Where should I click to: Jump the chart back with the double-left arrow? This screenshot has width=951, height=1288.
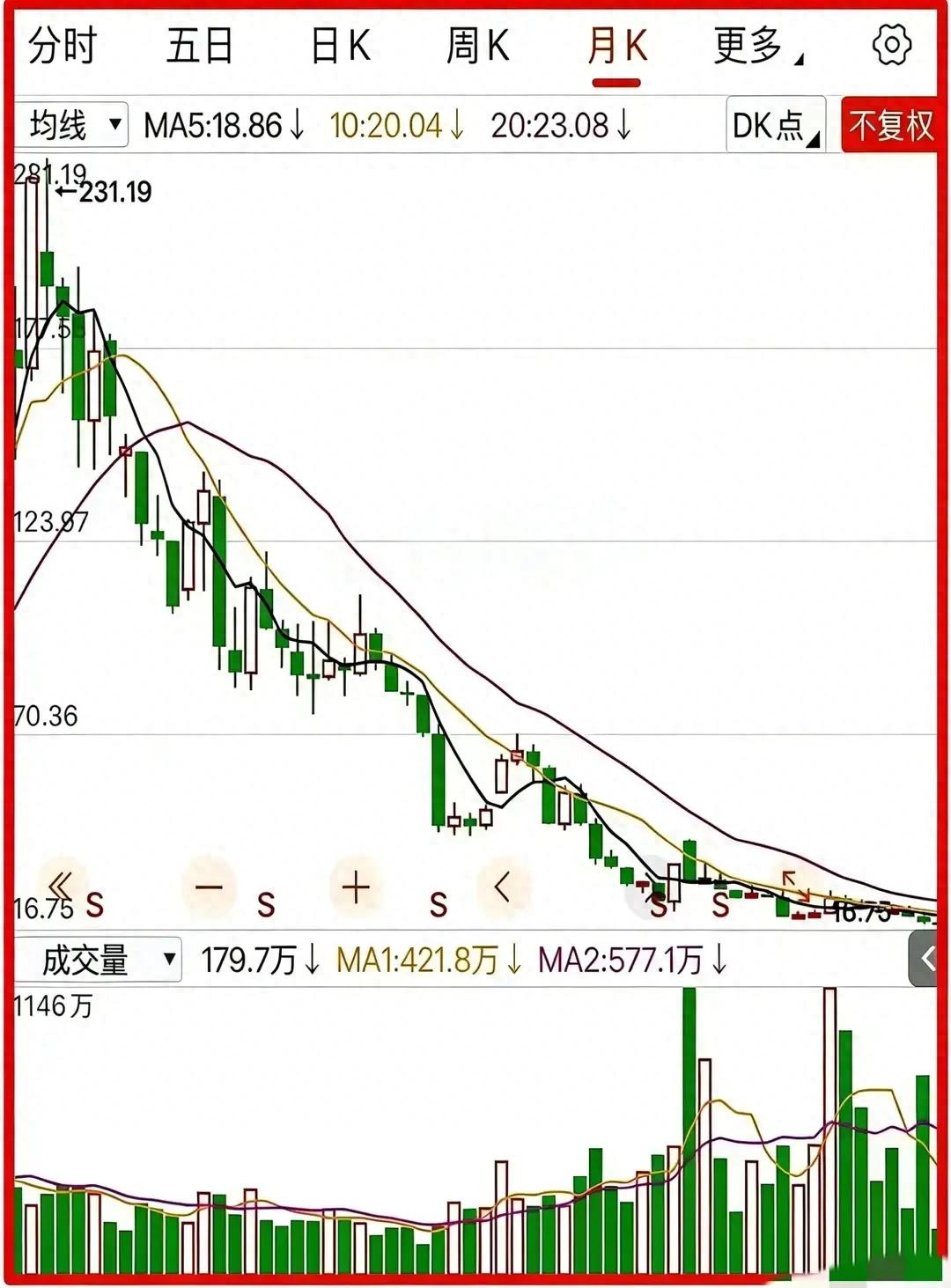(x=62, y=886)
